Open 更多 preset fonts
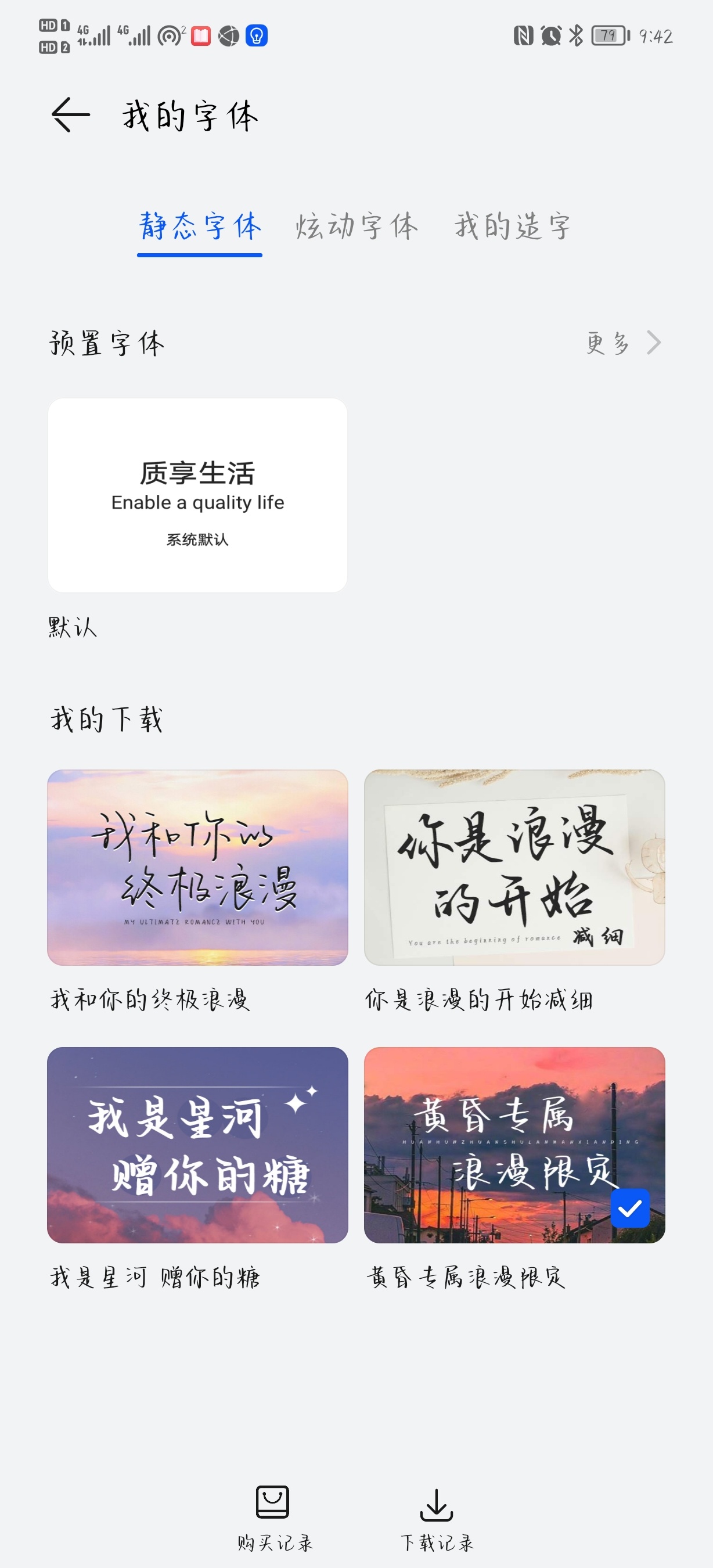 click(x=624, y=343)
